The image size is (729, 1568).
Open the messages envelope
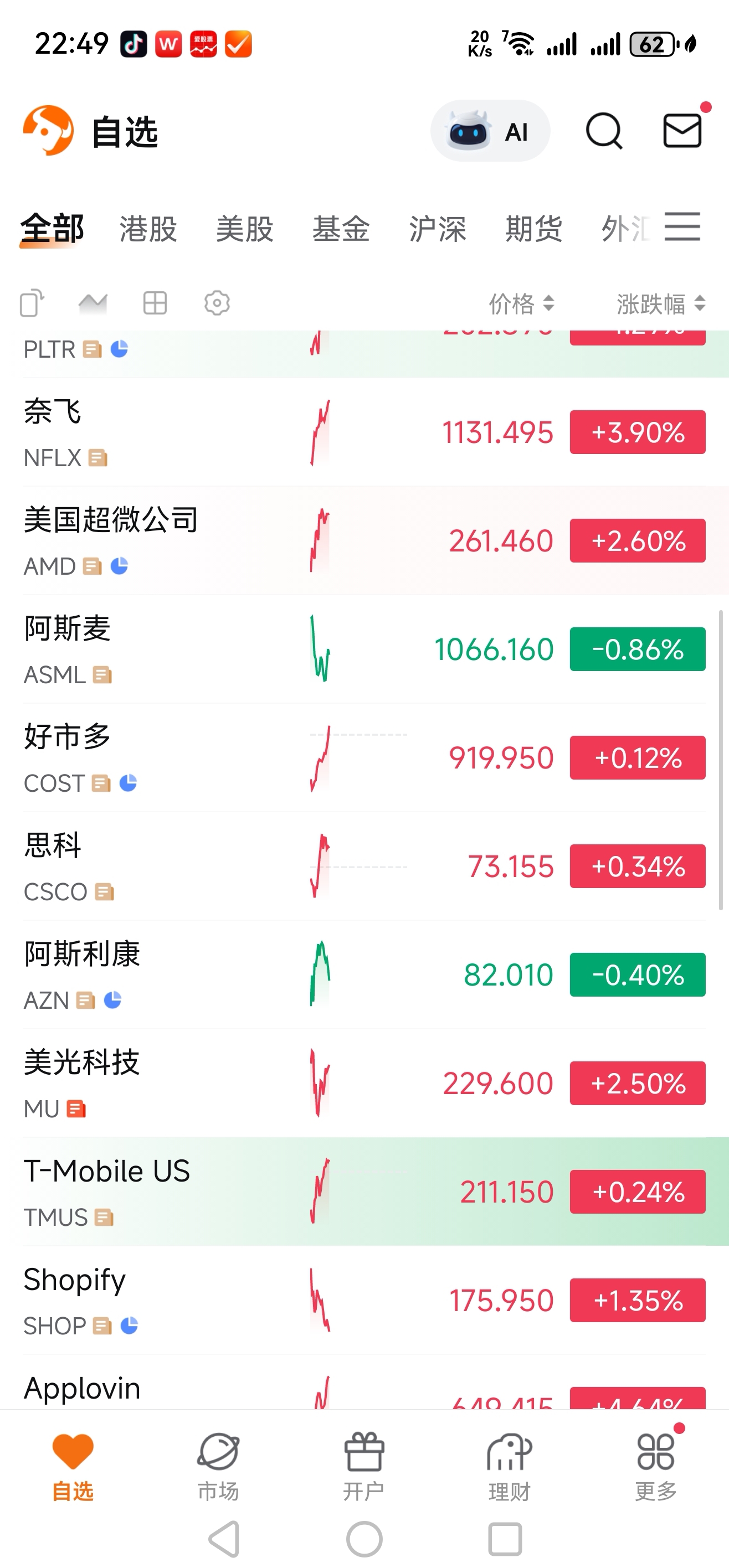coord(681,131)
